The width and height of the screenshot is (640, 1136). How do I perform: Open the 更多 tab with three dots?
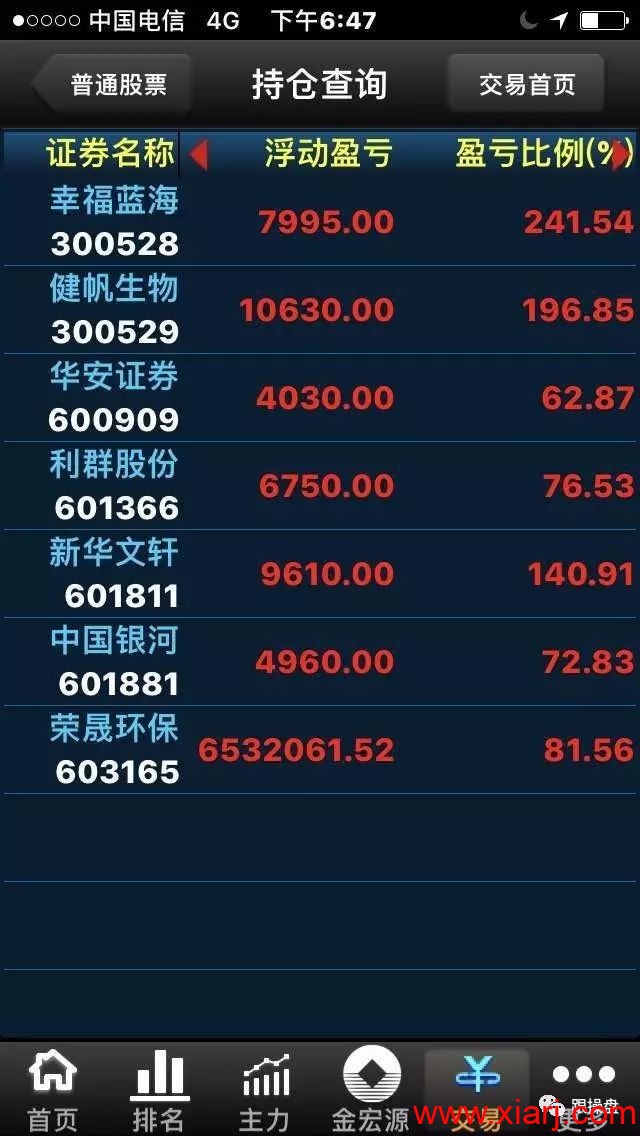(x=583, y=1091)
